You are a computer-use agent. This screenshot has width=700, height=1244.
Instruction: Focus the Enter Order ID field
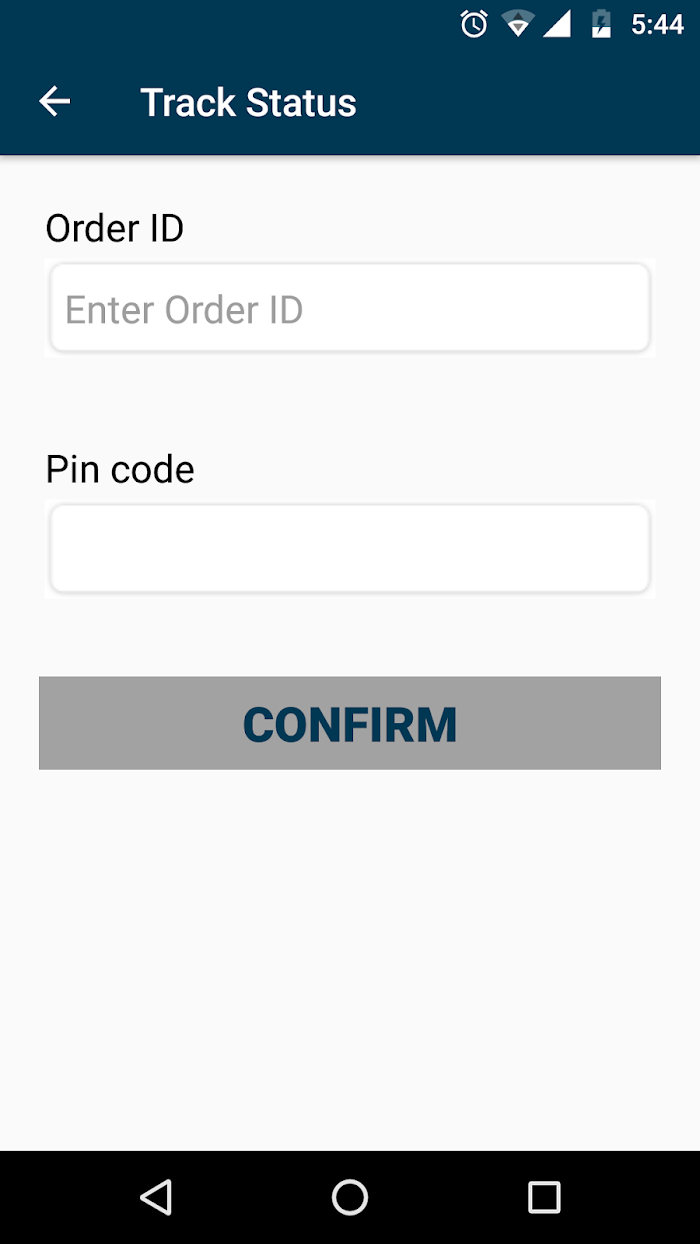350,308
